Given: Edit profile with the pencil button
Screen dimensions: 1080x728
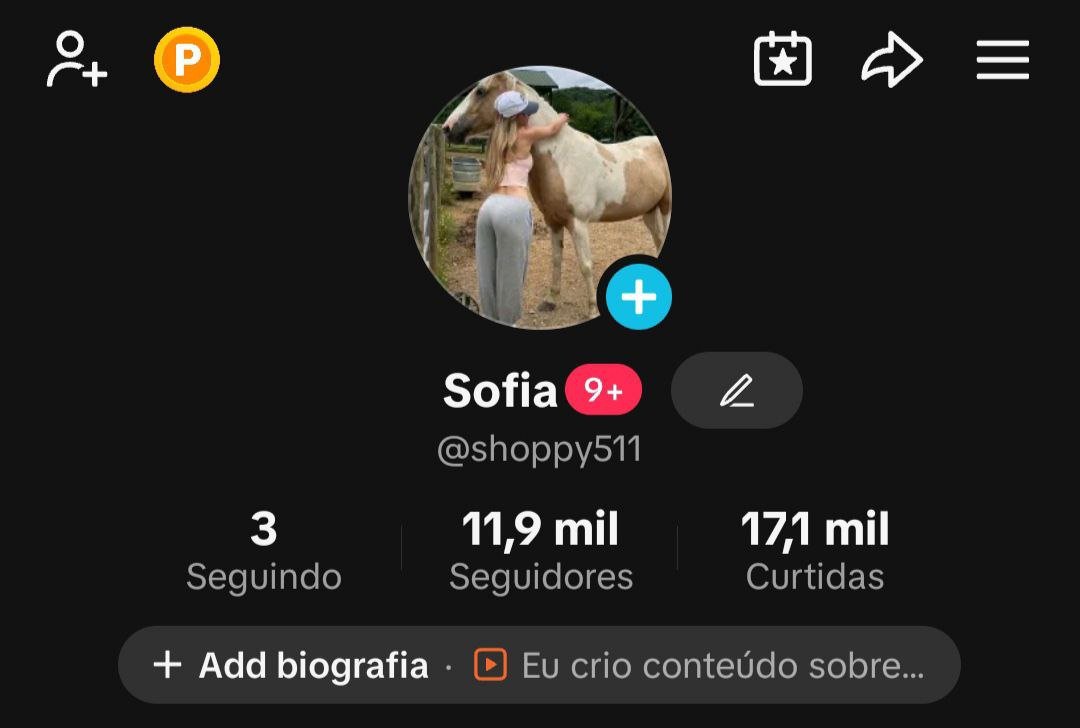Looking at the screenshot, I should point(737,390).
